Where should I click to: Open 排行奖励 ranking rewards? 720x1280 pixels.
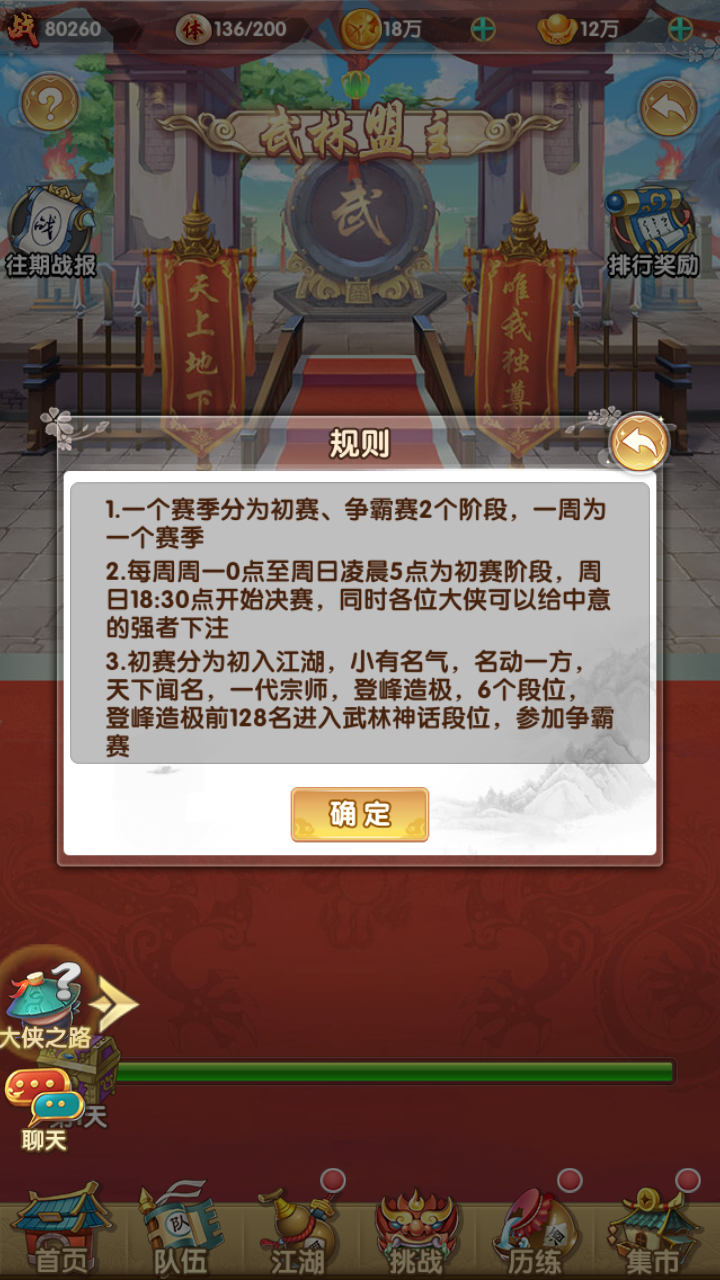pos(653,234)
